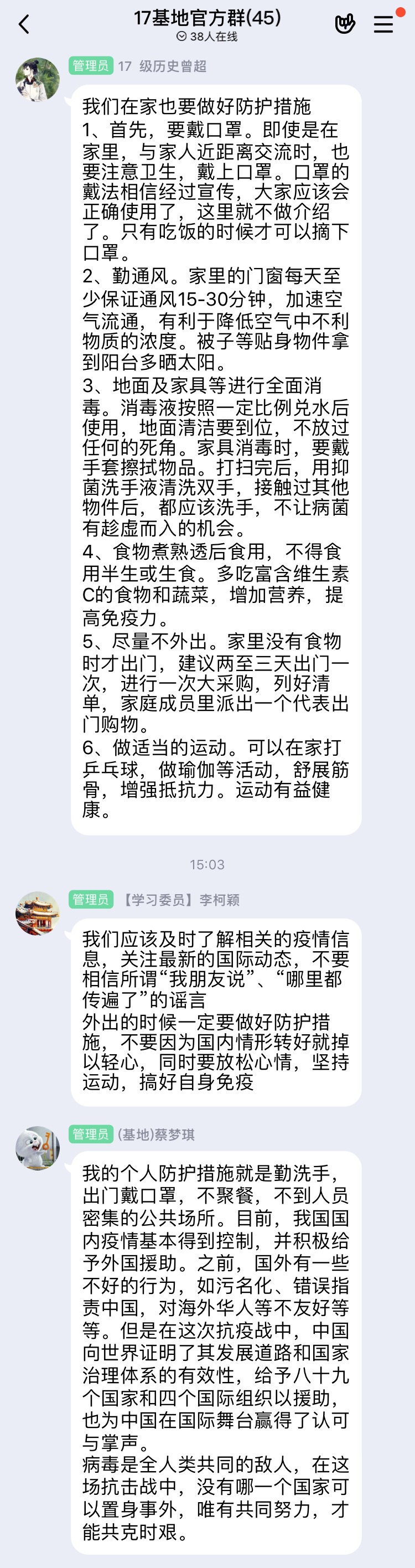The height and width of the screenshot is (1568, 415).
Task: Open 蔡梦琪's profile avatar
Action: (38, 1148)
